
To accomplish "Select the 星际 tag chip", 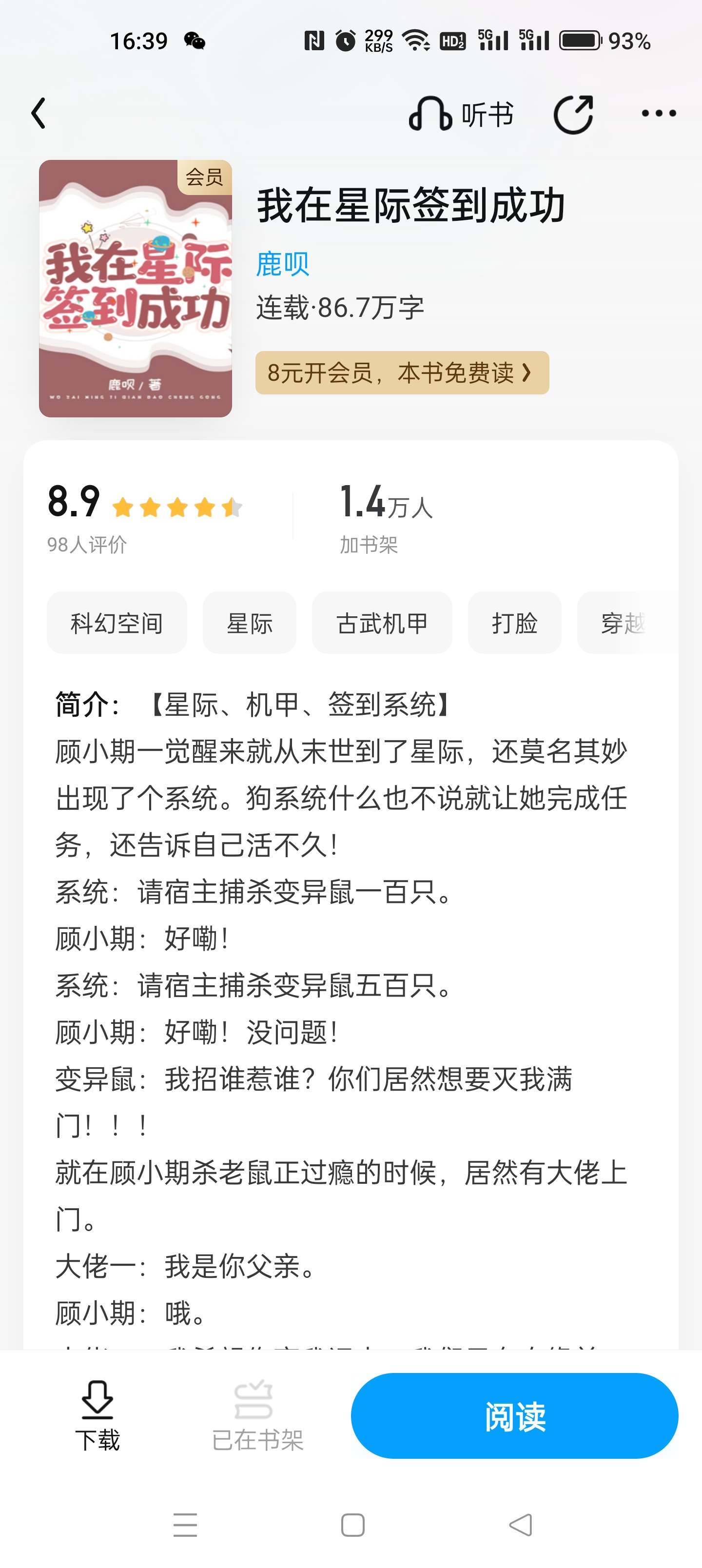I will tap(250, 623).
